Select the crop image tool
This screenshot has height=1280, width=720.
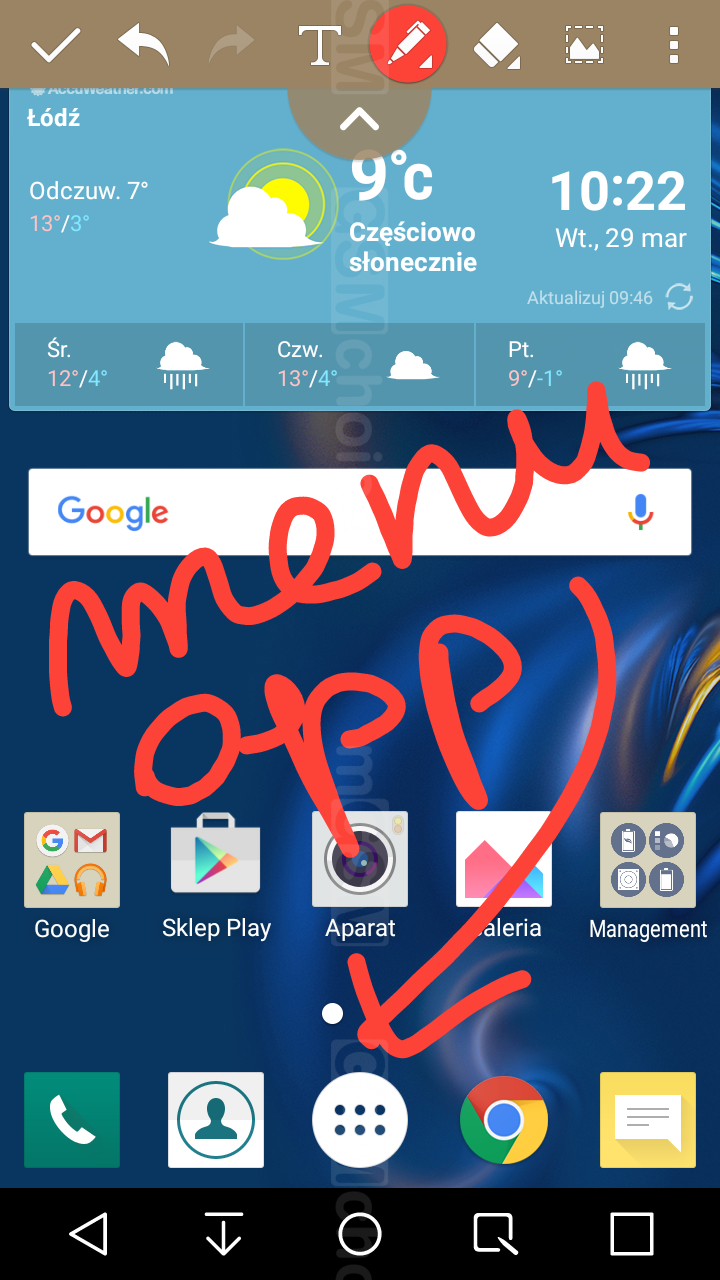pyautogui.click(x=585, y=45)
